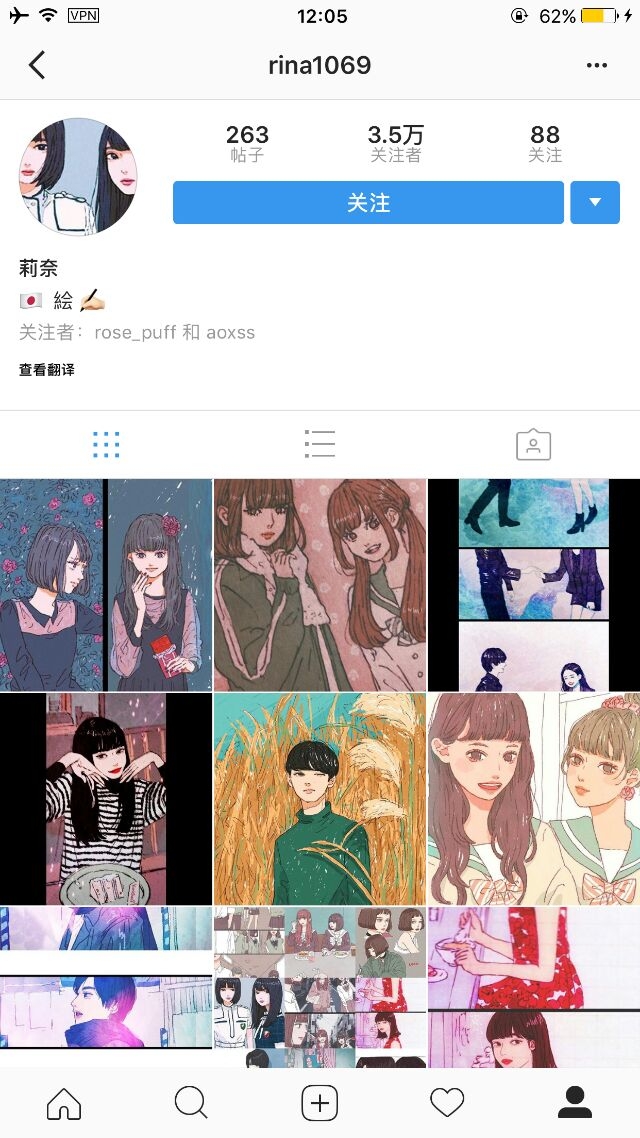This screenshot has width=640, height=1138.
Task: Open the post with two girls and roses
Action: point(106,584)
